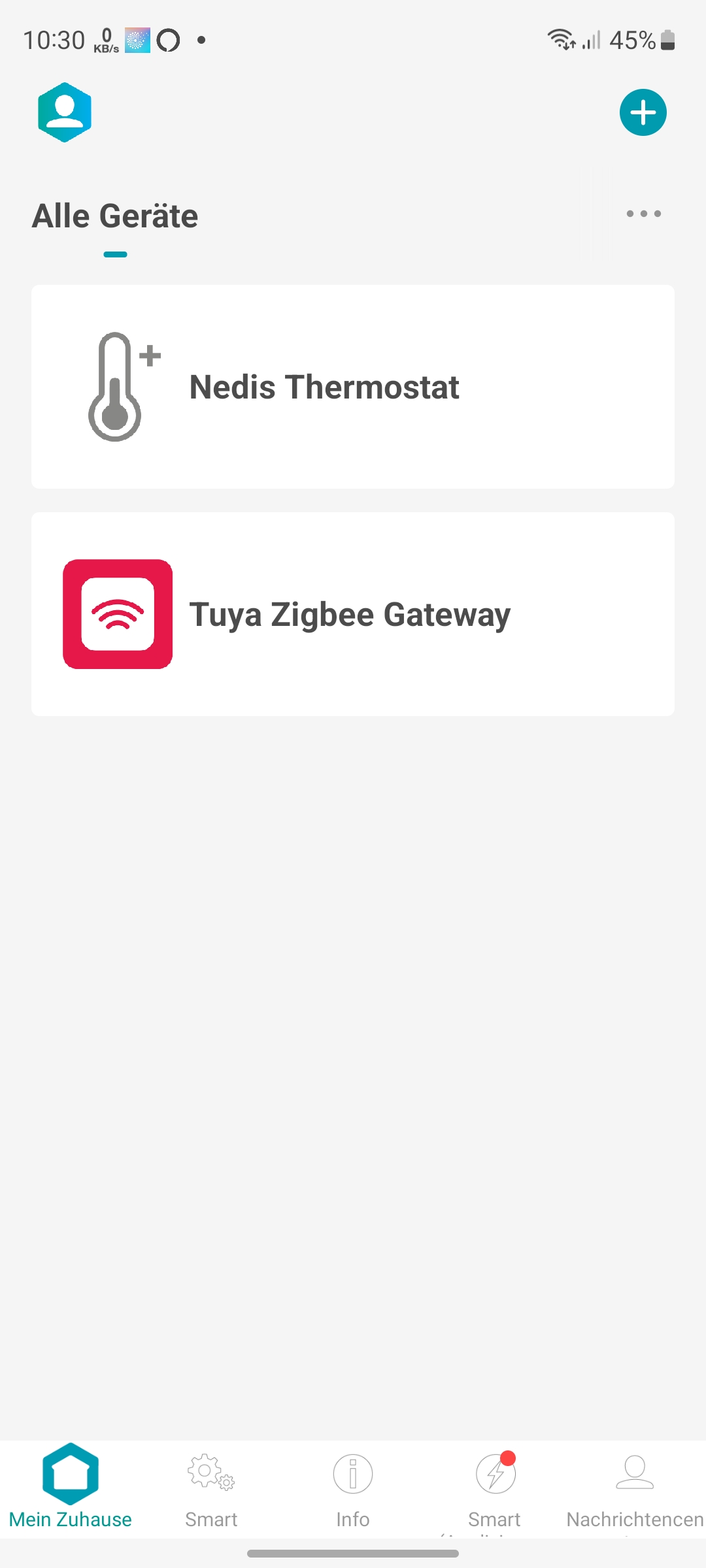
Task: Open the three-dot menu beside Alle Geräte
Action: pyautogui.click(x=643, y=214)
